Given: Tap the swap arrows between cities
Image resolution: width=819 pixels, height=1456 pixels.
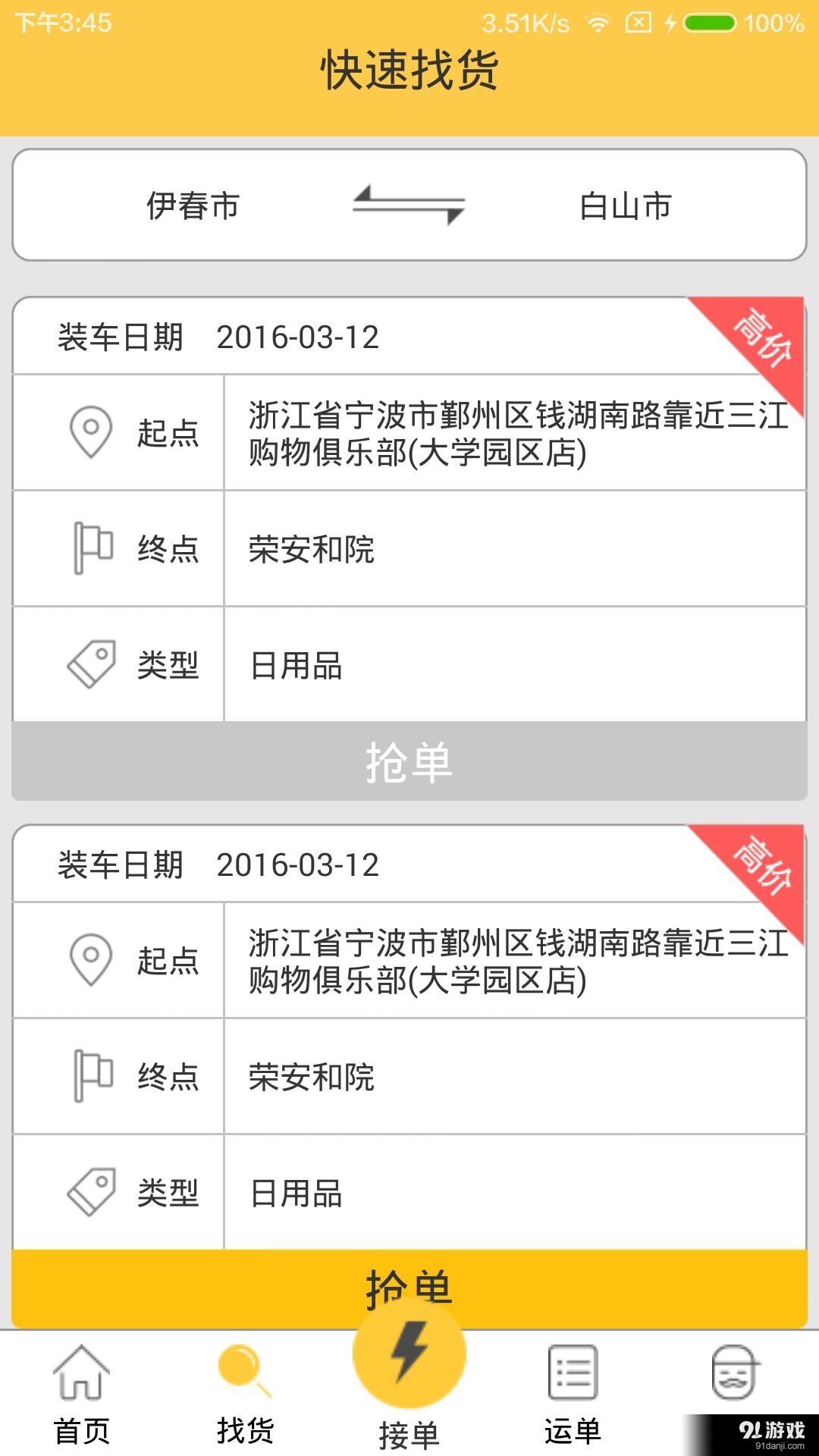Looking at the screenshot, I should point(409,206).
